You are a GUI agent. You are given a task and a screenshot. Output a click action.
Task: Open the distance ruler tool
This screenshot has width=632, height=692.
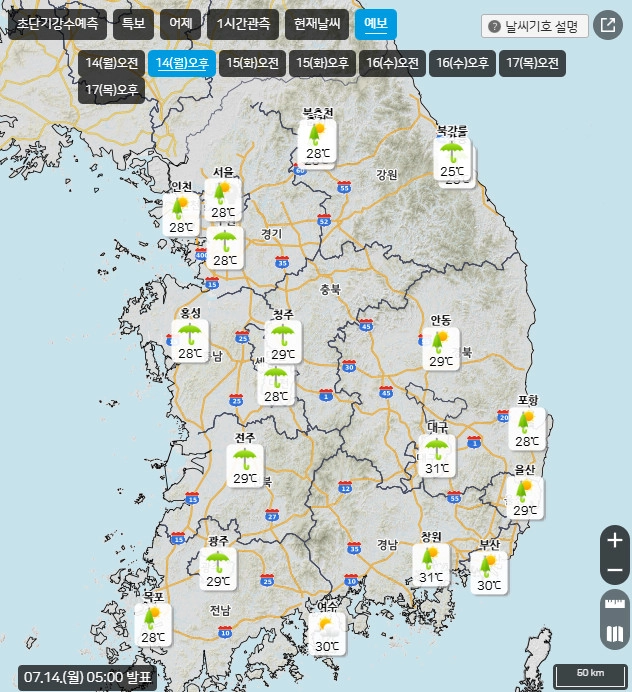[x=615, y=605]
